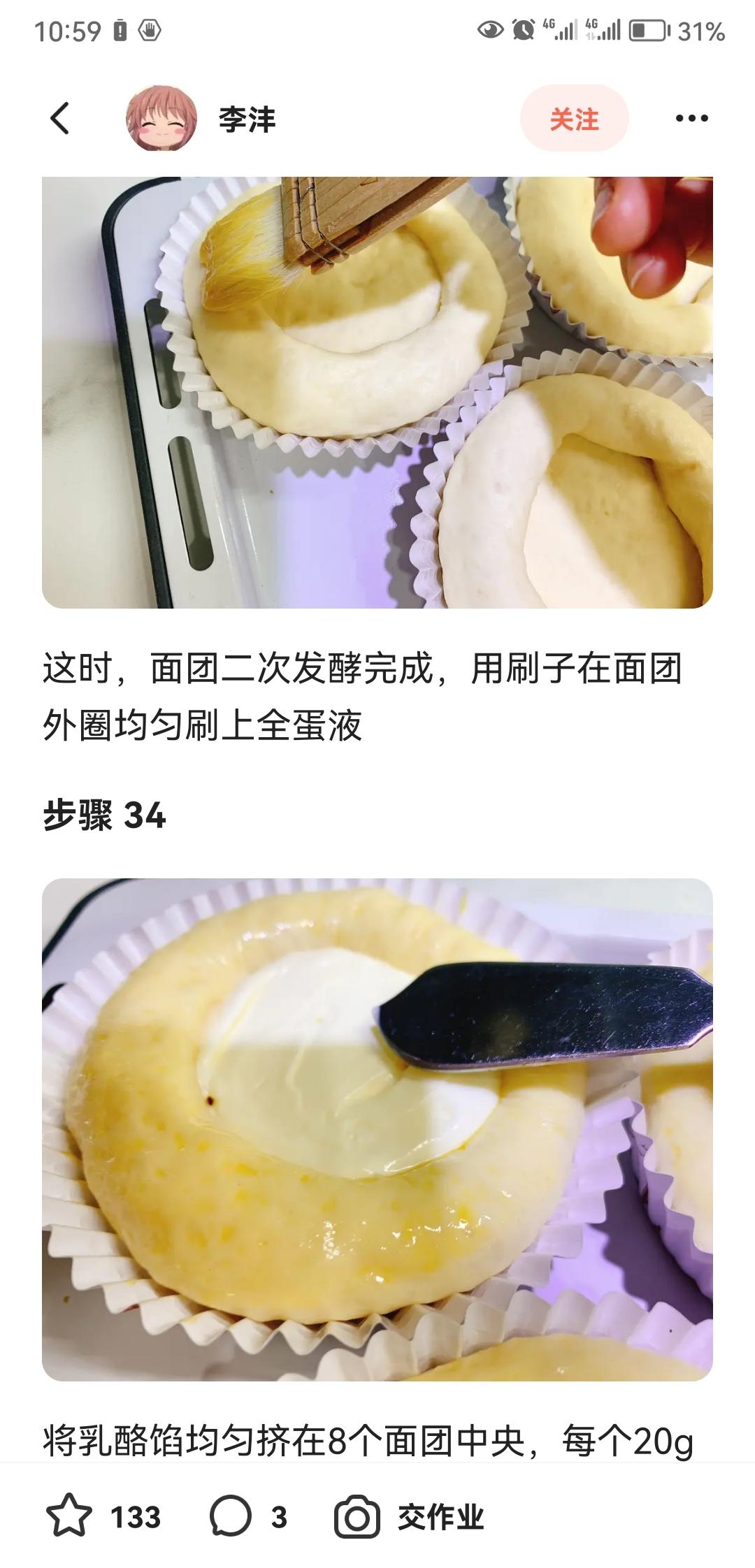This screenshot has width=755, height=1568.
Task: Open the comments bubble
Action: [x=230, y=1517]
